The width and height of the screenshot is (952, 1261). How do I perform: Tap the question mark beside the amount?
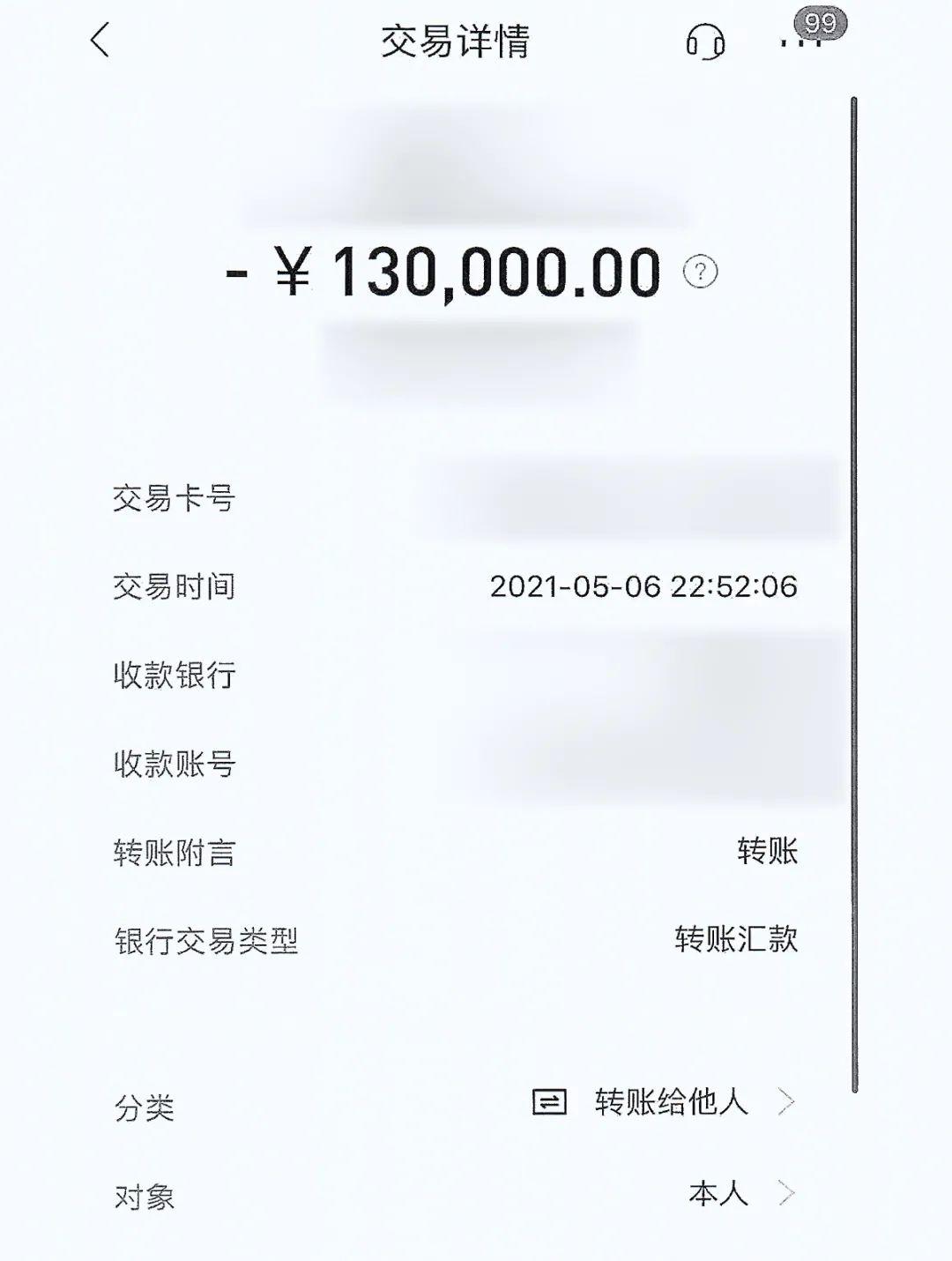pyautogui.click(x=699, y=274)
